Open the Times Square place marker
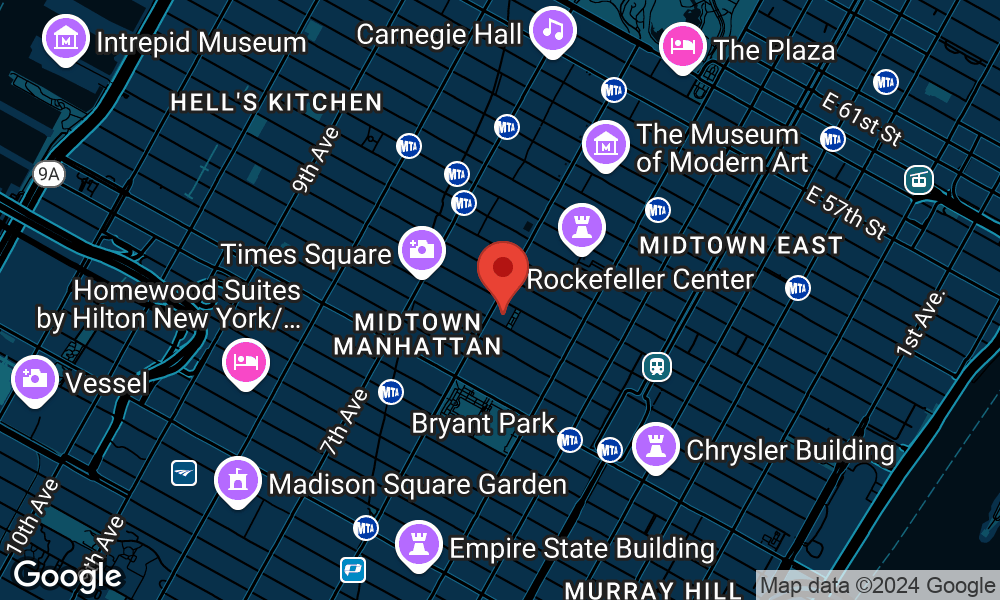Image resolution: width=1000 pixels, height=600 pixels. [421, 250]
